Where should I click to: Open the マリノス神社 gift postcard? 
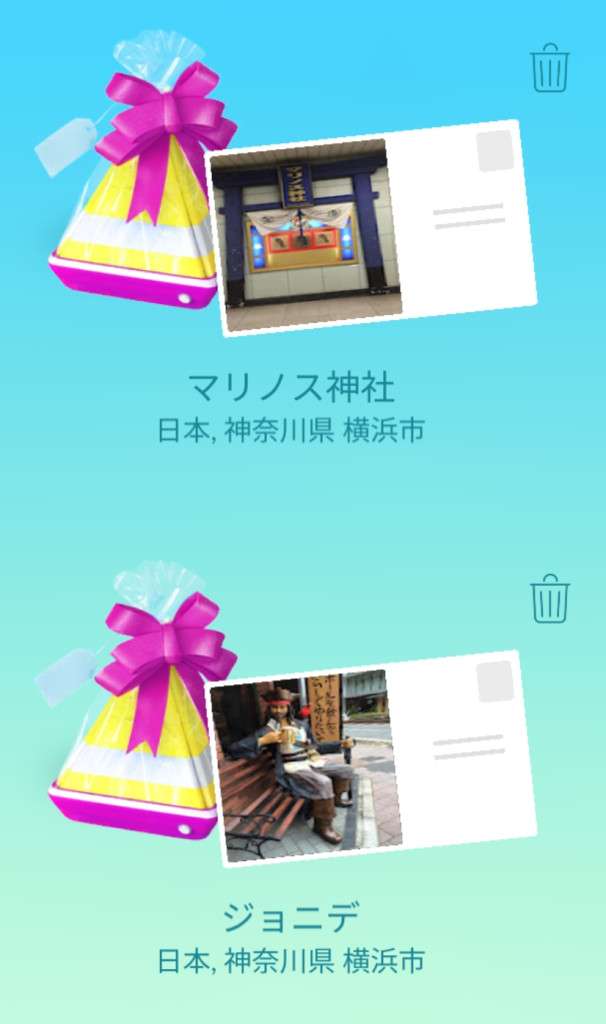pyautogui.click(x=370, y=230)
